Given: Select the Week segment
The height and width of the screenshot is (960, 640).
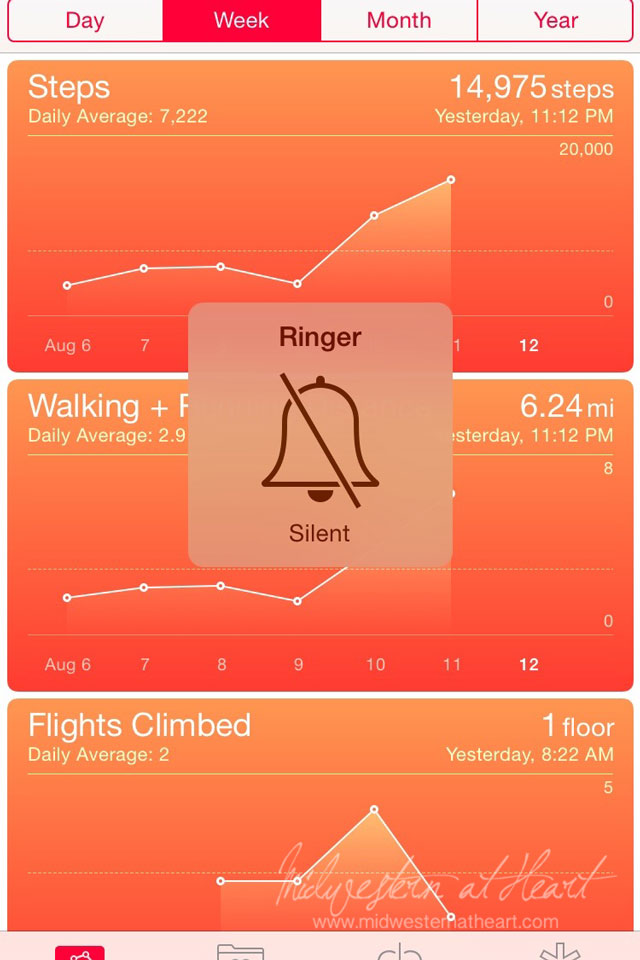Looking at the screenshot, I should pyautogui.click(x=242, y=21).
